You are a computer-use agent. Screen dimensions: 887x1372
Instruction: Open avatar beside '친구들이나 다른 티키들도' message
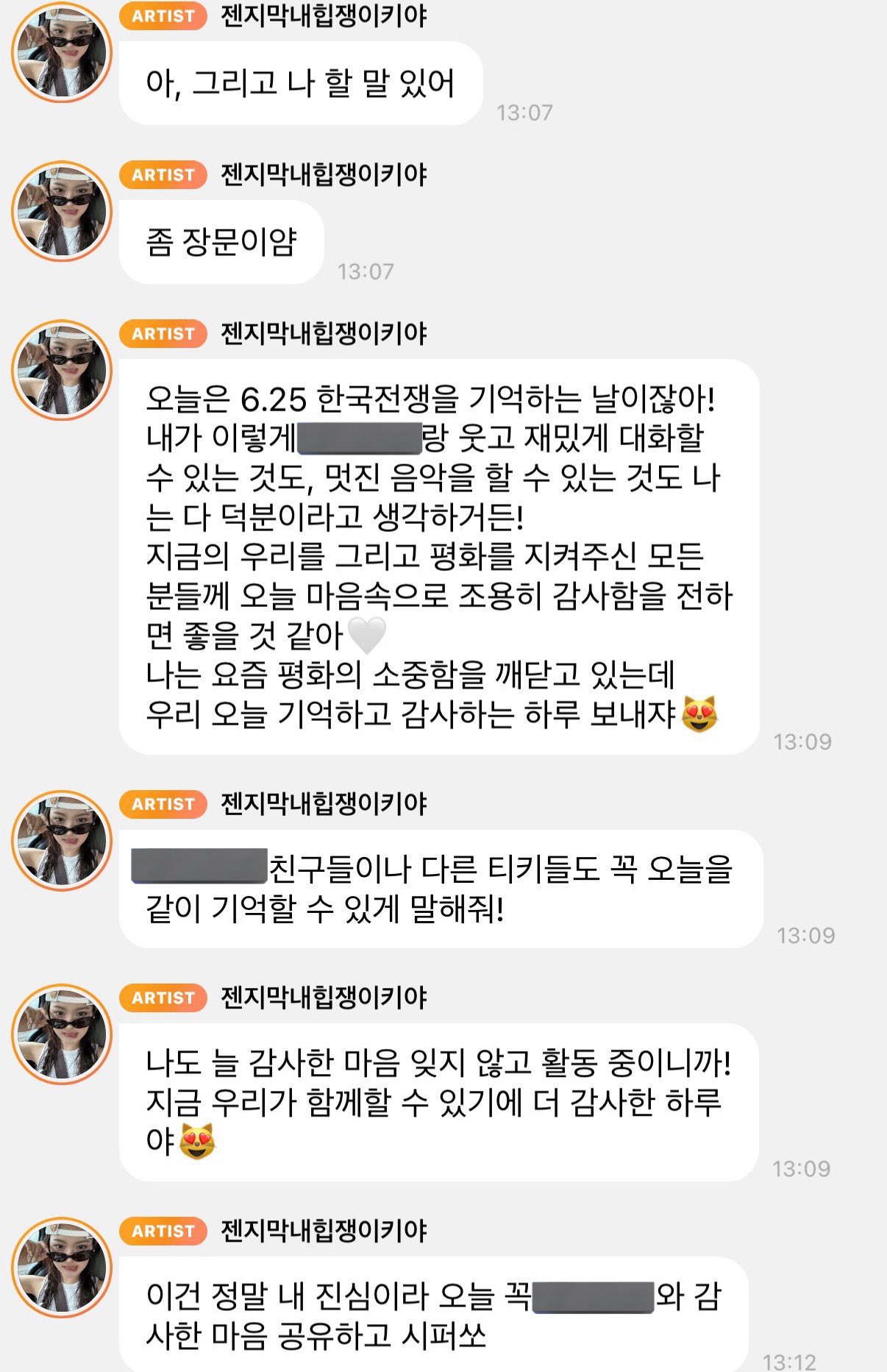click(x=62, y=841)
